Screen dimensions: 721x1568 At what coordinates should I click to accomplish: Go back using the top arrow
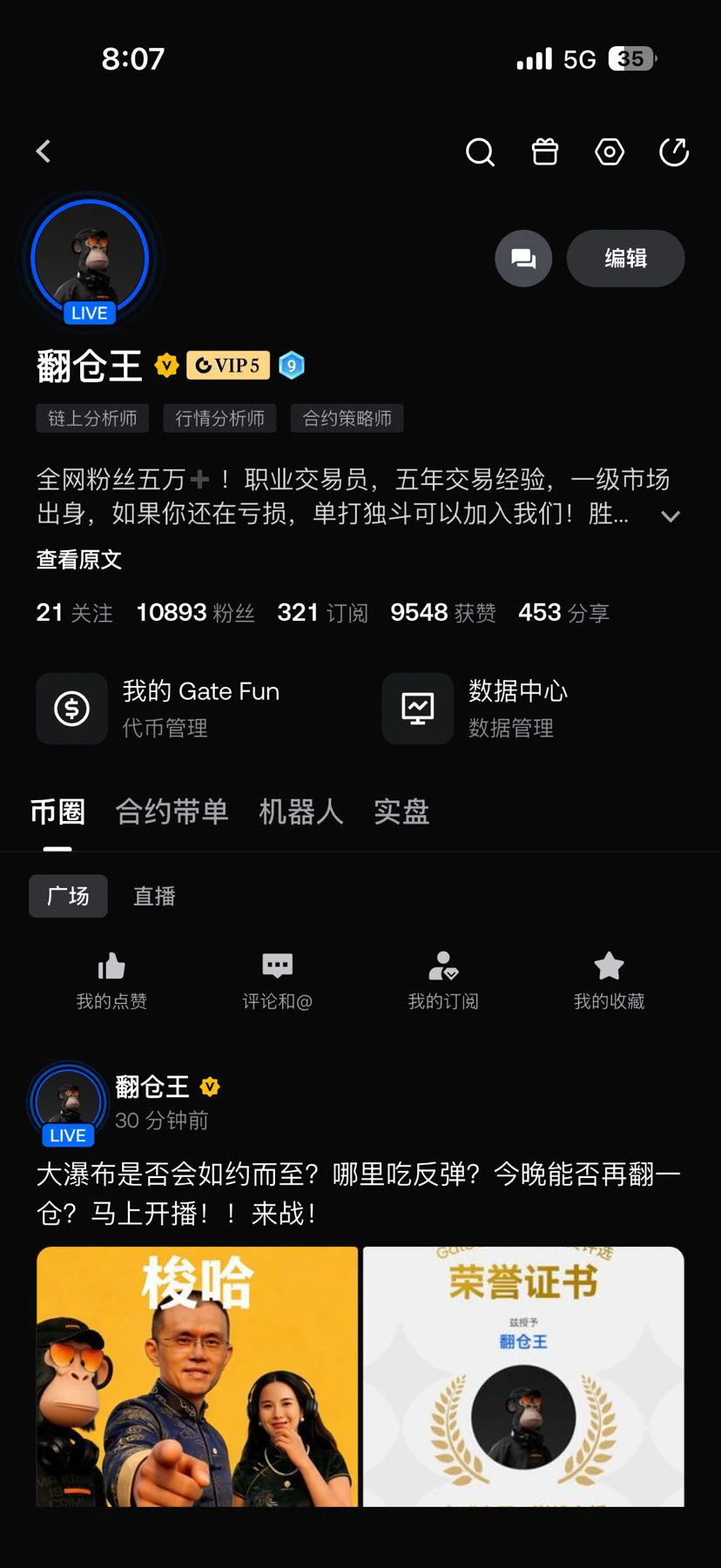coord(43,151)
